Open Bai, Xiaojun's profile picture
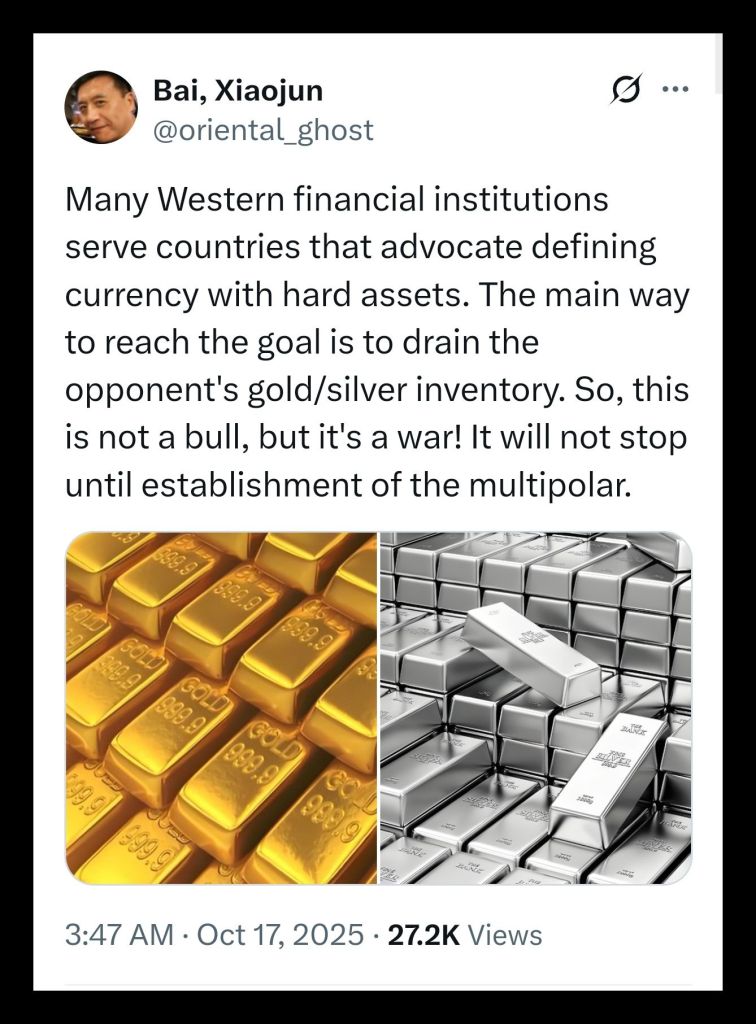Screen dimensions: 756x1024 (101, 108)
